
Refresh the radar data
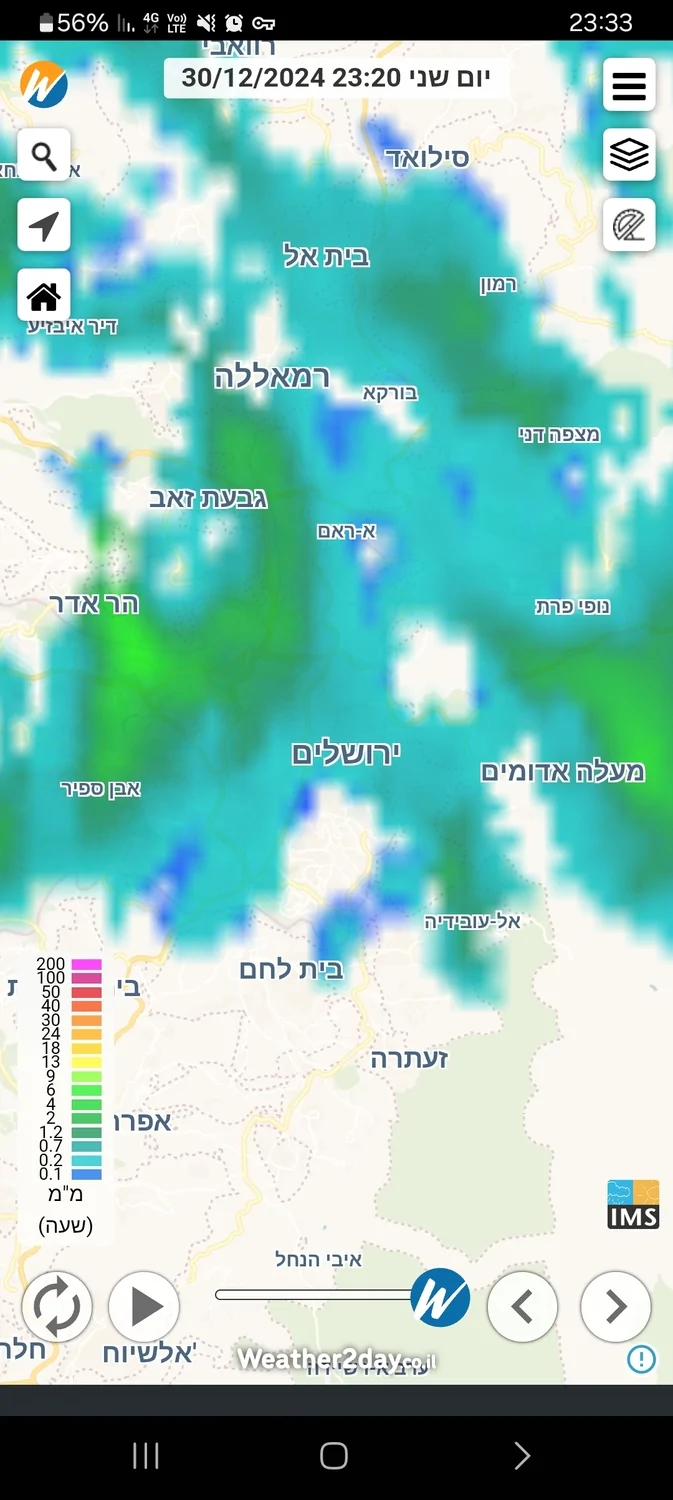[x=57, y=1306]
